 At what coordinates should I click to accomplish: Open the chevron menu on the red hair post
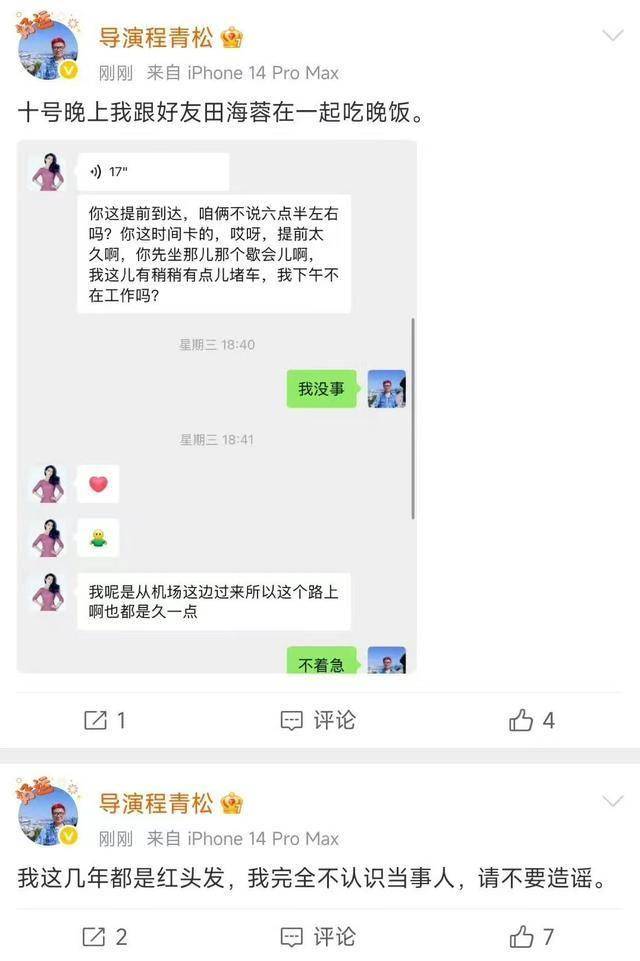tap(612, 802)
